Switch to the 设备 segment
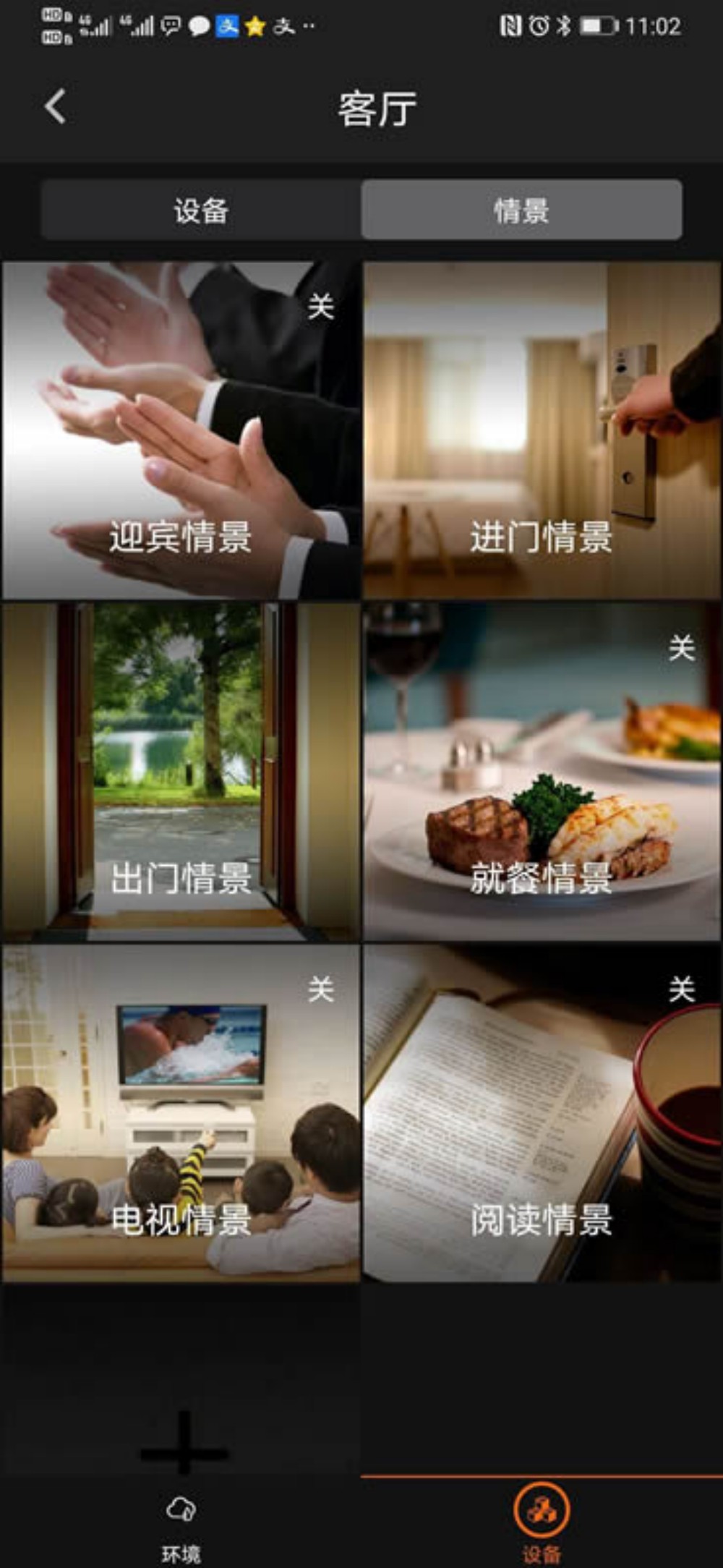723x1568 pixels. click(x=201, y=210)
